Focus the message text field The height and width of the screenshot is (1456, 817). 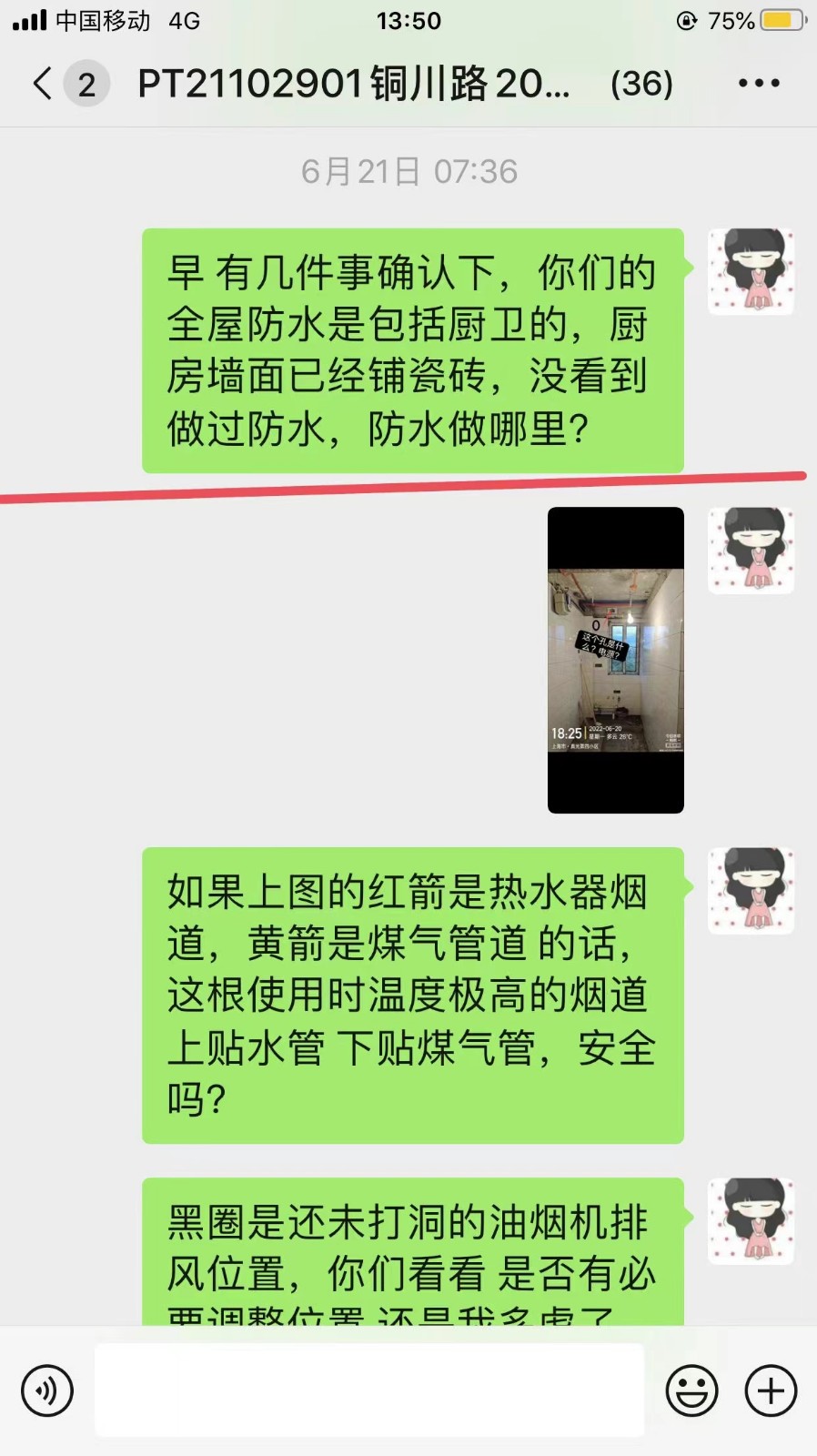pos(369,1390)
